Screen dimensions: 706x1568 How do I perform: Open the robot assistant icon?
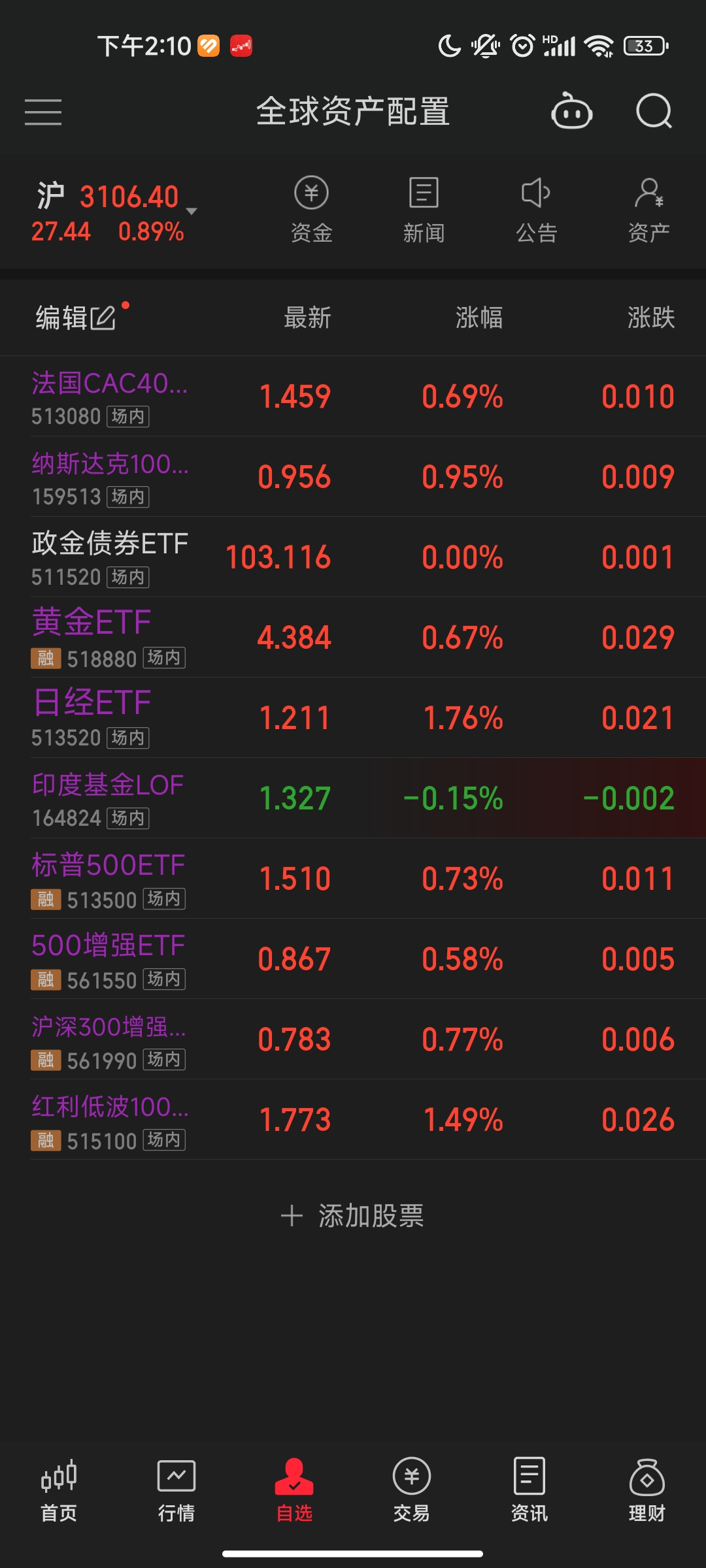(571, 112)
